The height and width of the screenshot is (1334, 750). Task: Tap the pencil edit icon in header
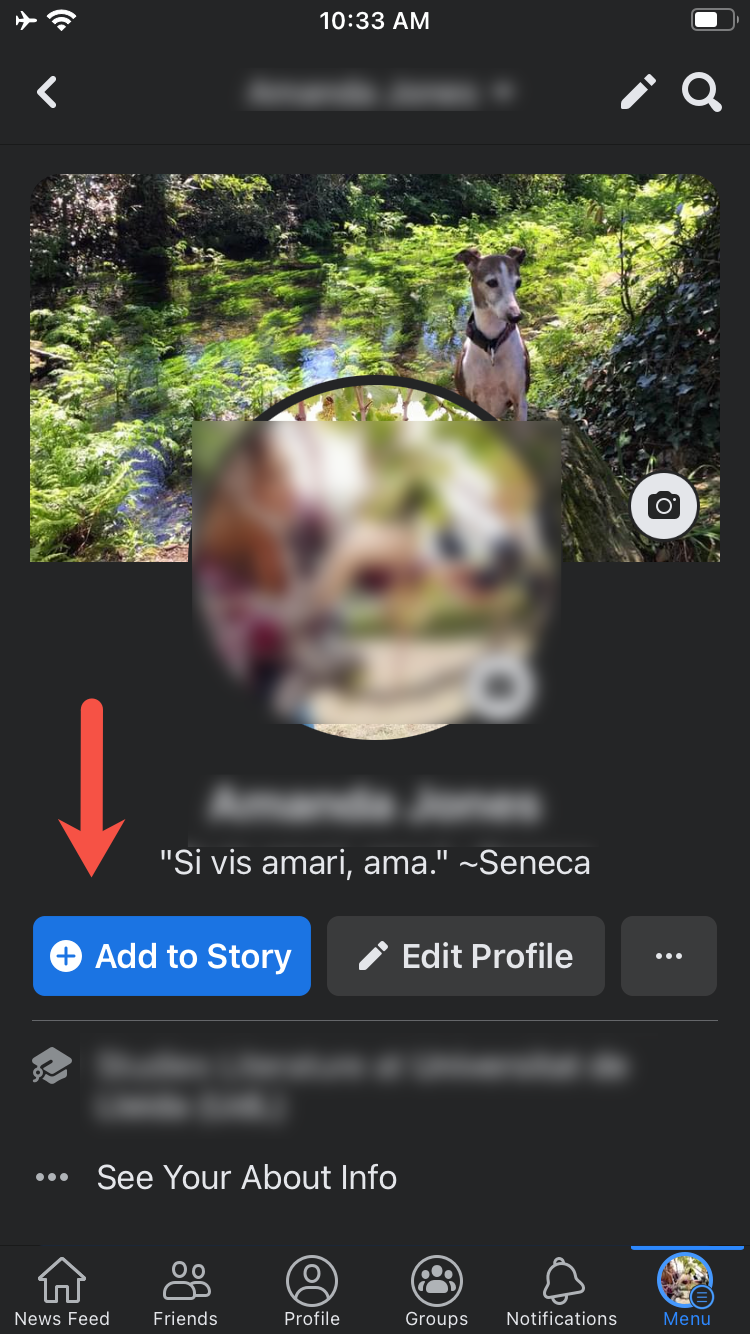click(638, 93)
